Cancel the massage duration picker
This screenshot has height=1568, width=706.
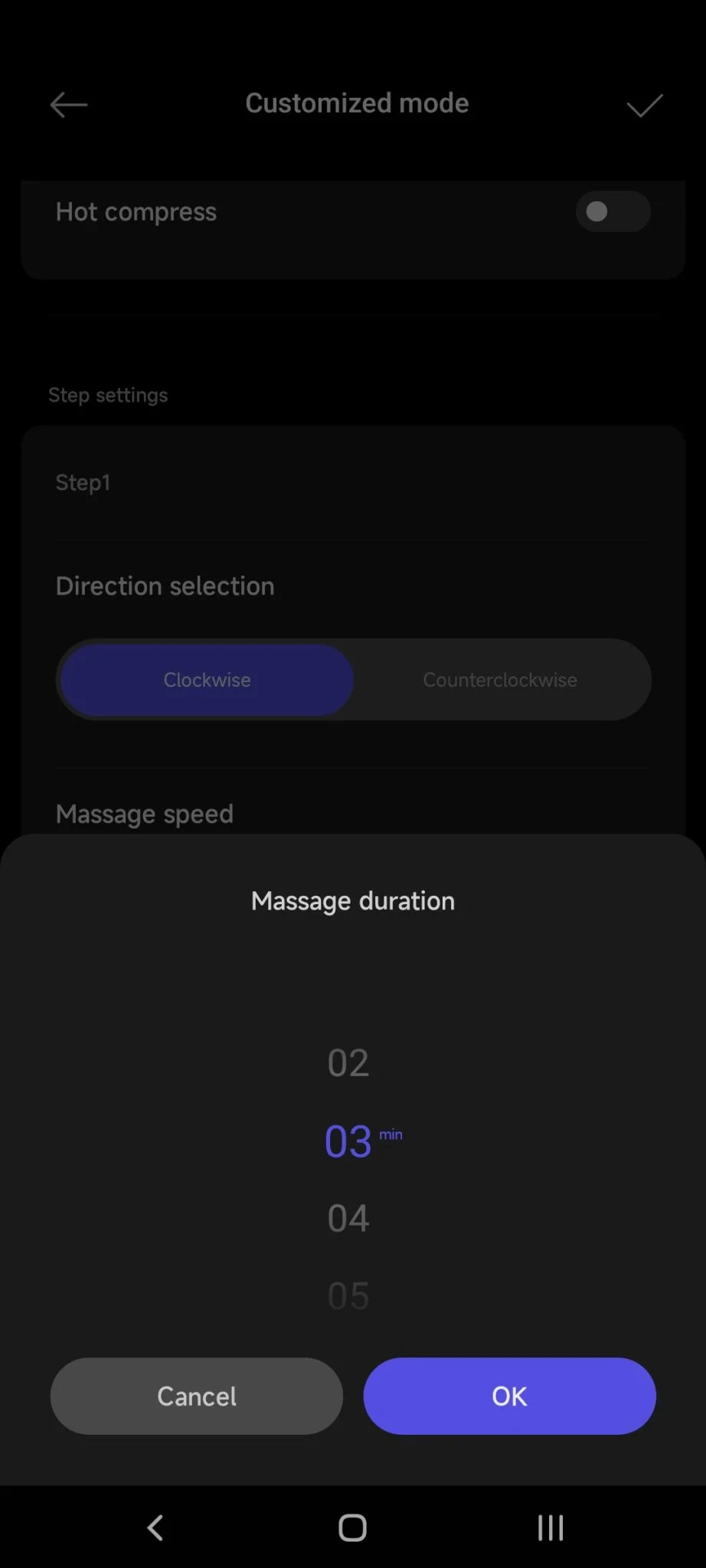(197, 1396)
